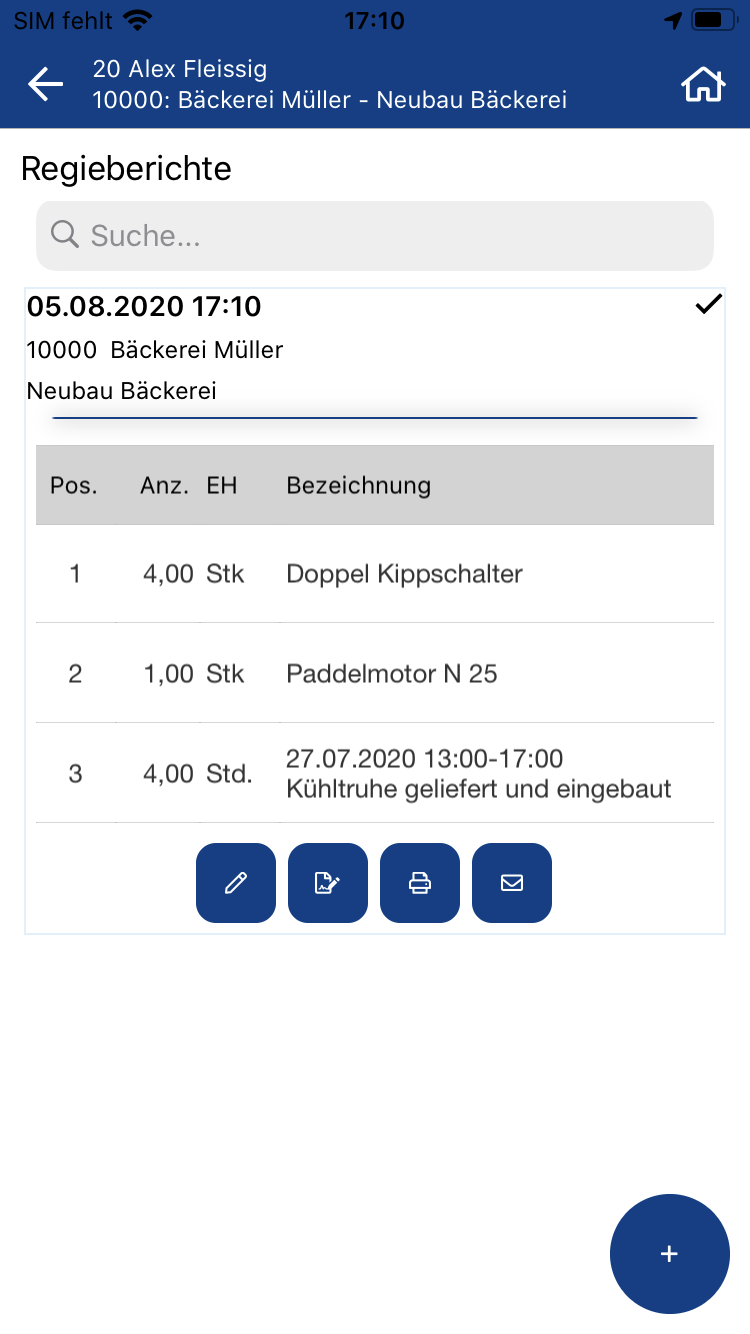
Task: Edit the report with the pencil button
Action: (236, 883)
